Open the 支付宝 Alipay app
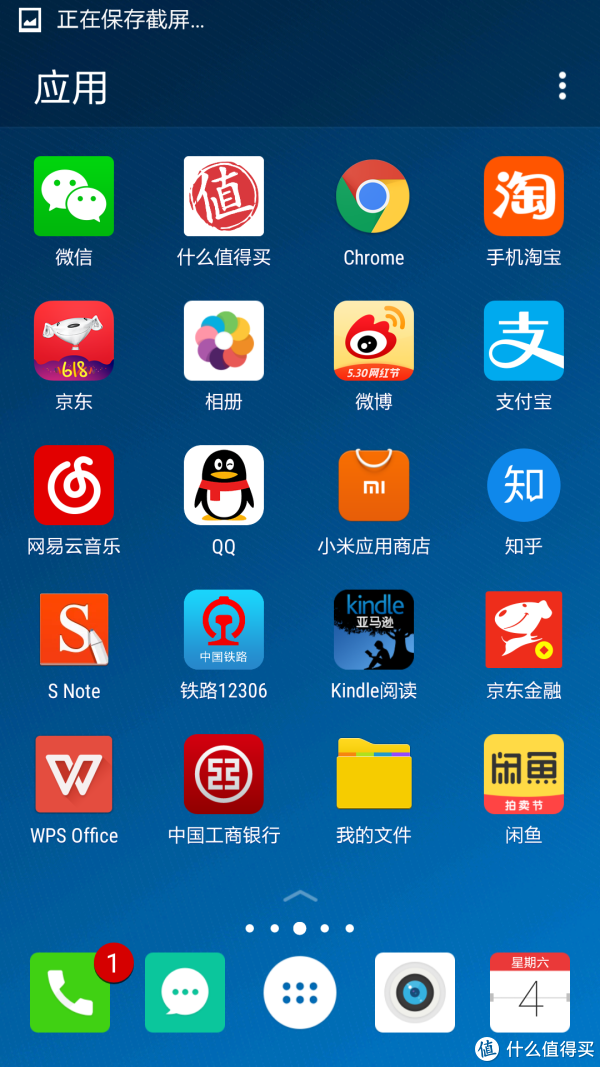600x1067 pixels. [524, 342]
